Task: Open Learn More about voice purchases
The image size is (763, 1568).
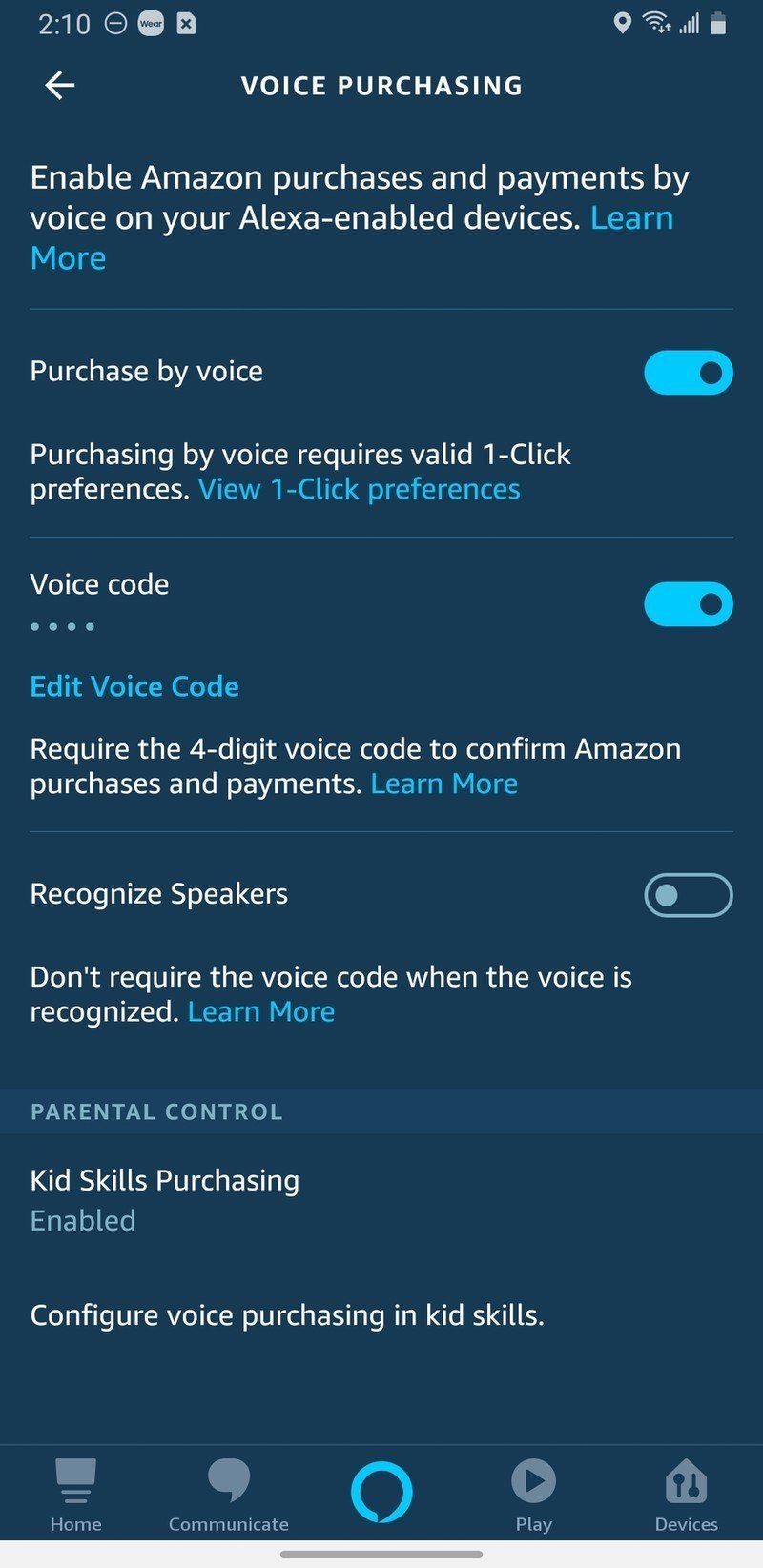Action: coord(632,217)
